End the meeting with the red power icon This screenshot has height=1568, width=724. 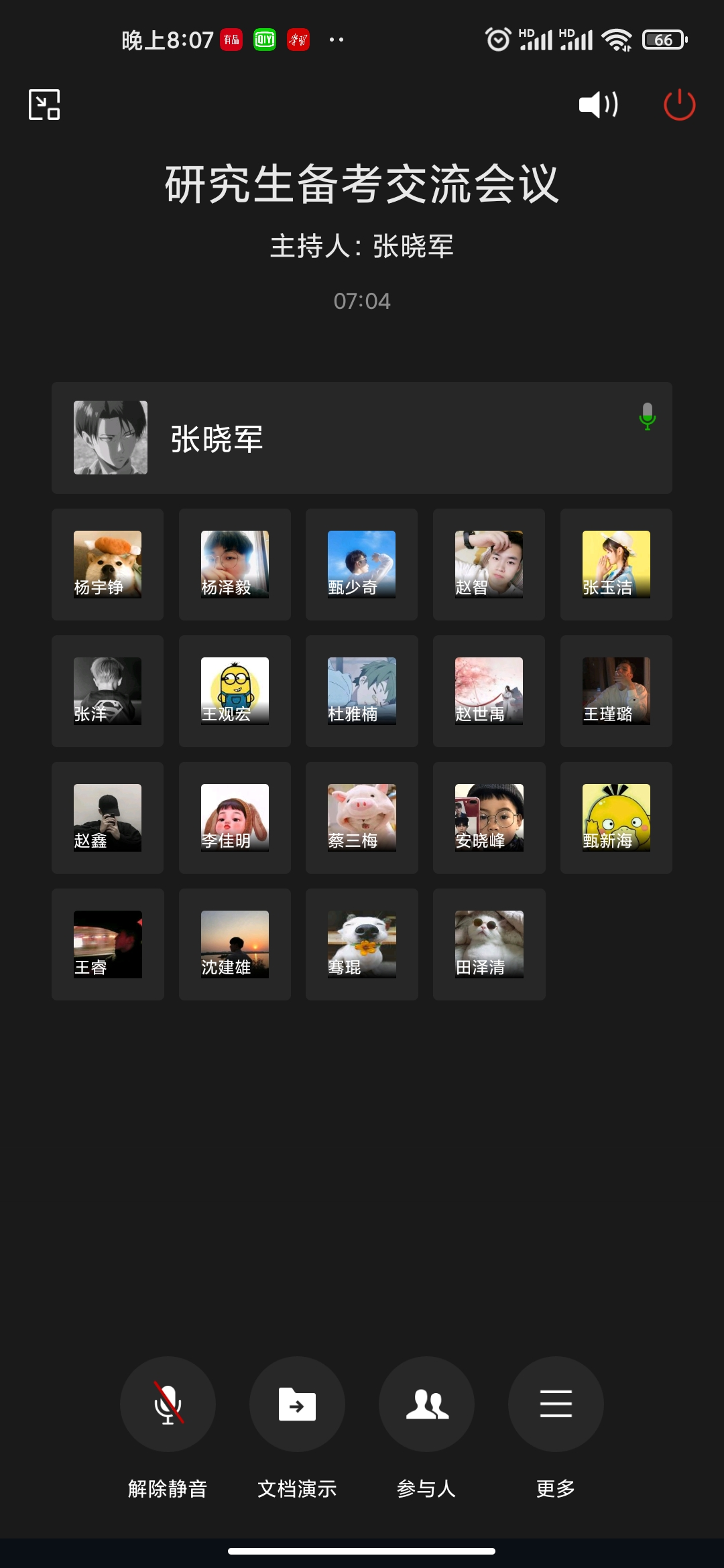[679, 105]
